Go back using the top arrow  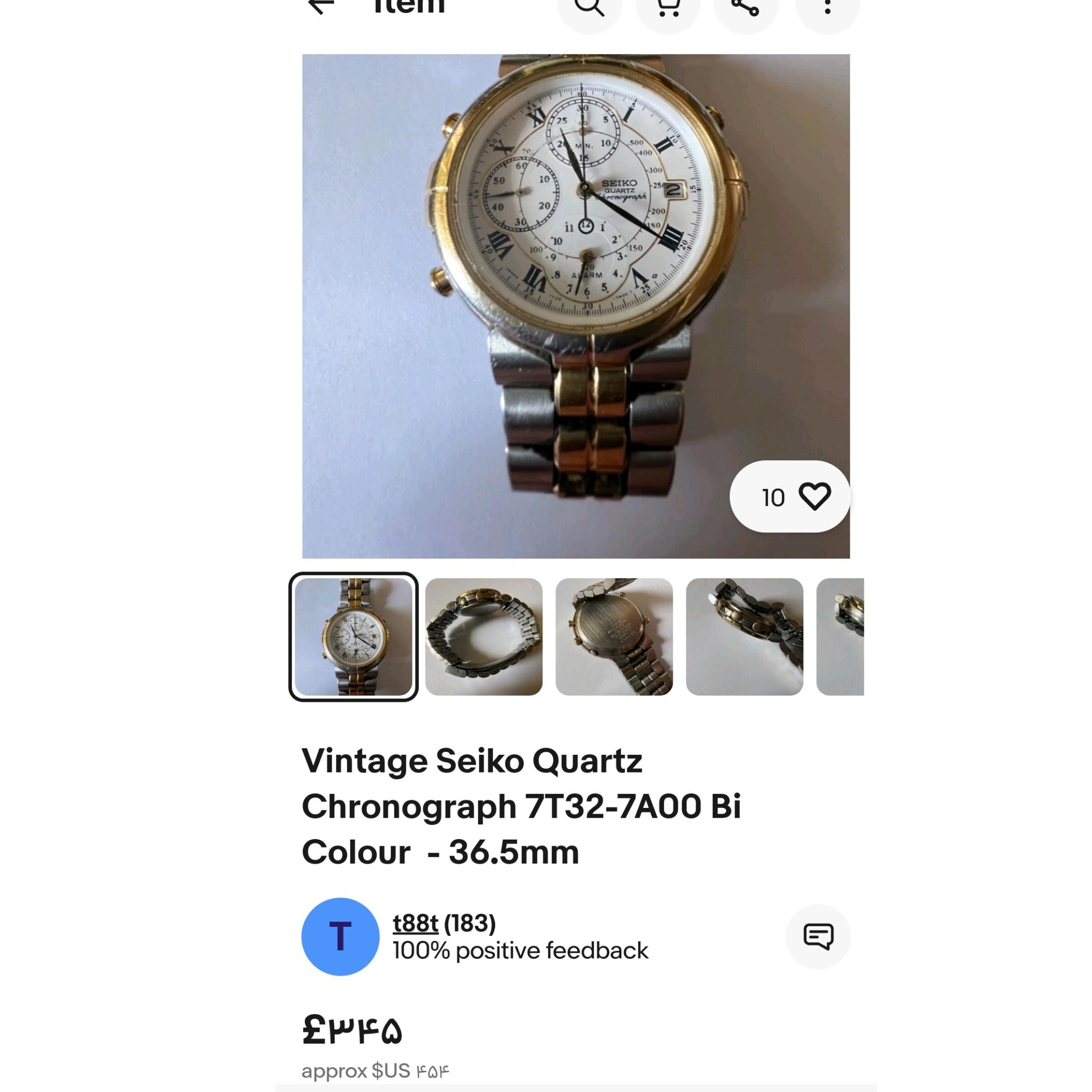click(321, 6)
